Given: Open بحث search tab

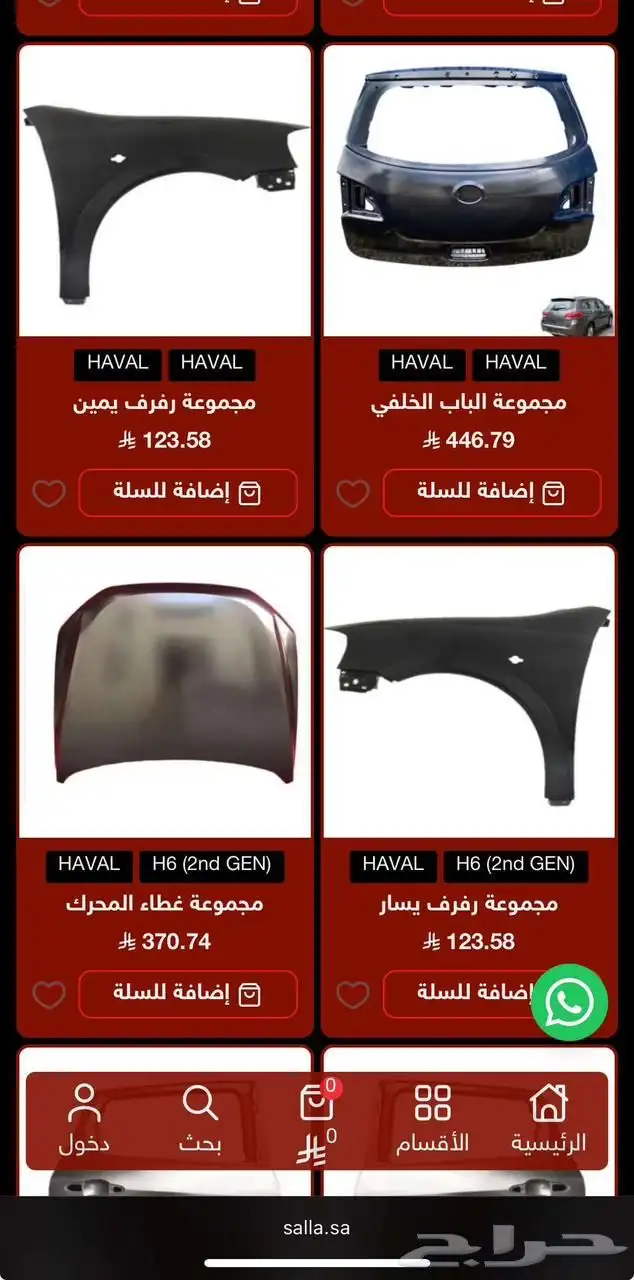Looking at the screenshot, I should coord(200,1119).
